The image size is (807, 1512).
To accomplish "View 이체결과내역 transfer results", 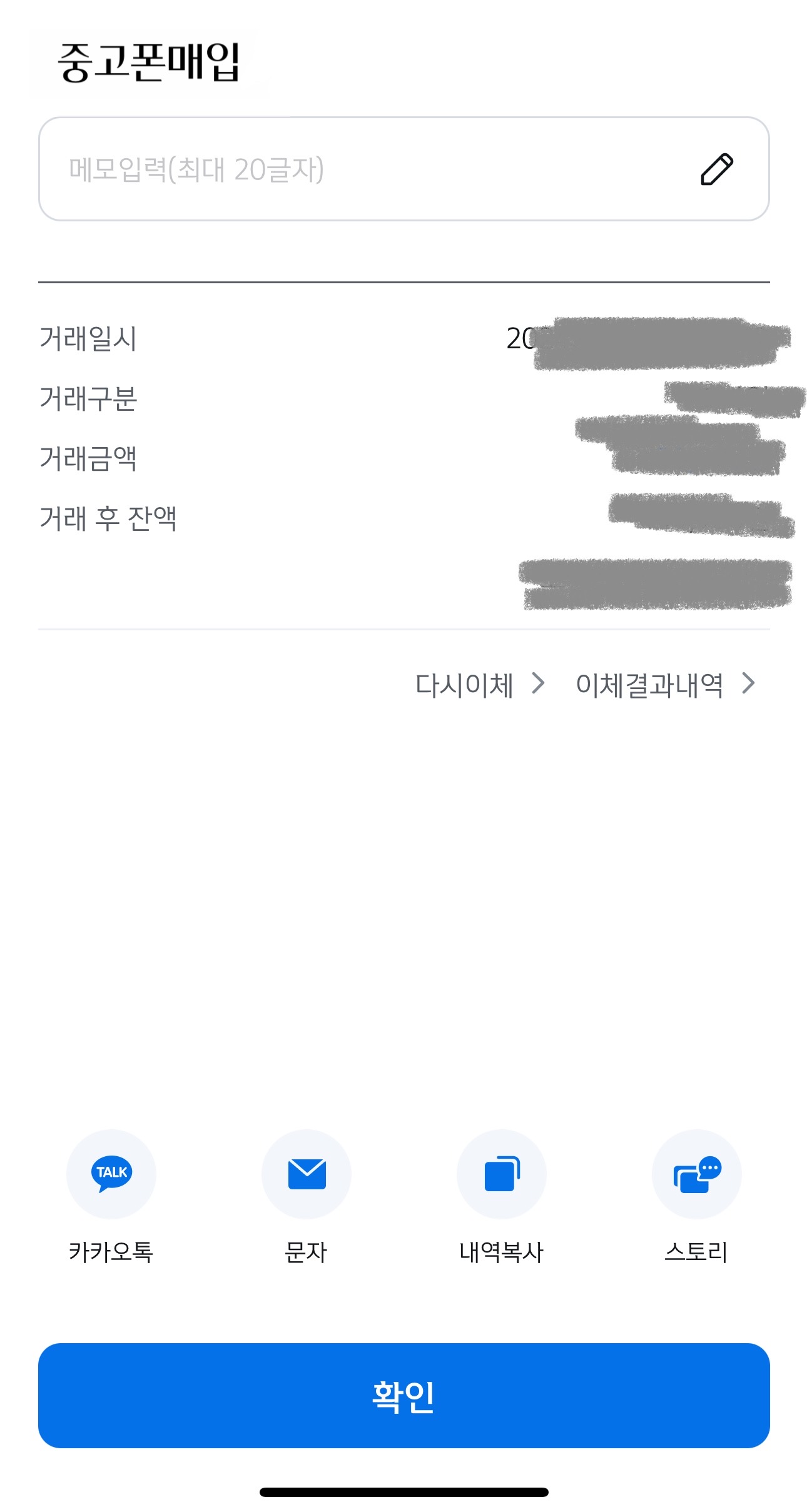I will 665,685.
